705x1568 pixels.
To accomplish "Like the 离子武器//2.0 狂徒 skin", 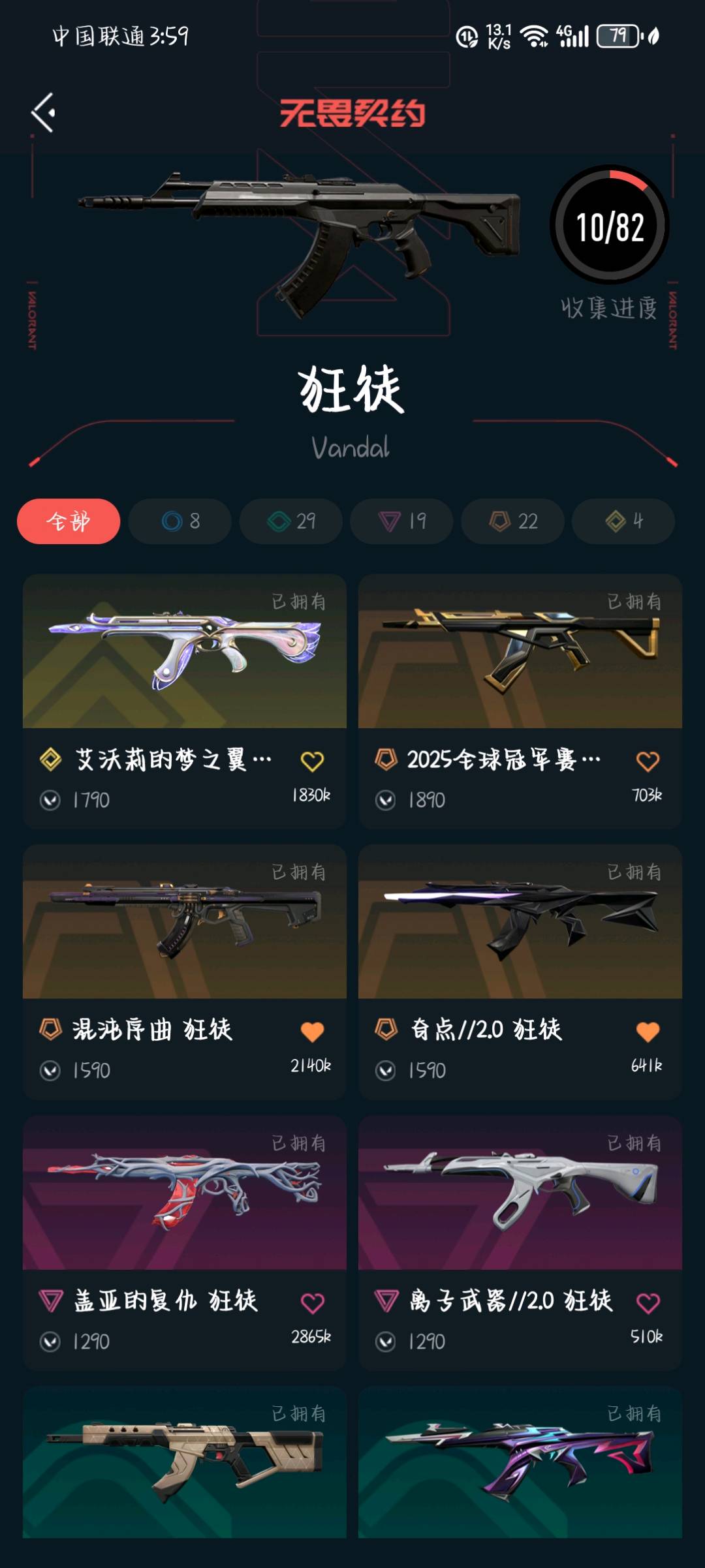I will pos(648,1303).
